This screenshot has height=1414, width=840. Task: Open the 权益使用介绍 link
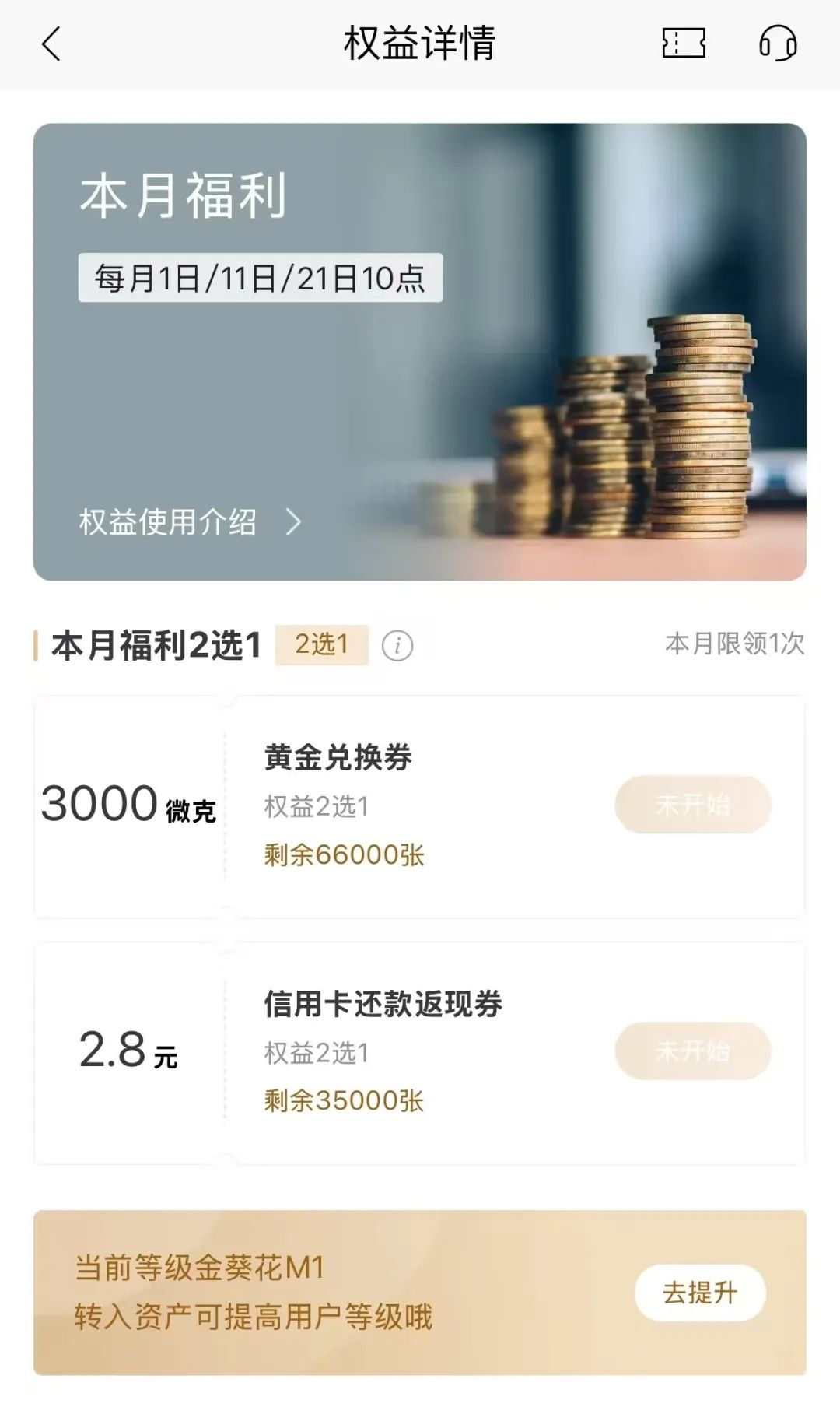pyautogui.click(x=190, y=522)
